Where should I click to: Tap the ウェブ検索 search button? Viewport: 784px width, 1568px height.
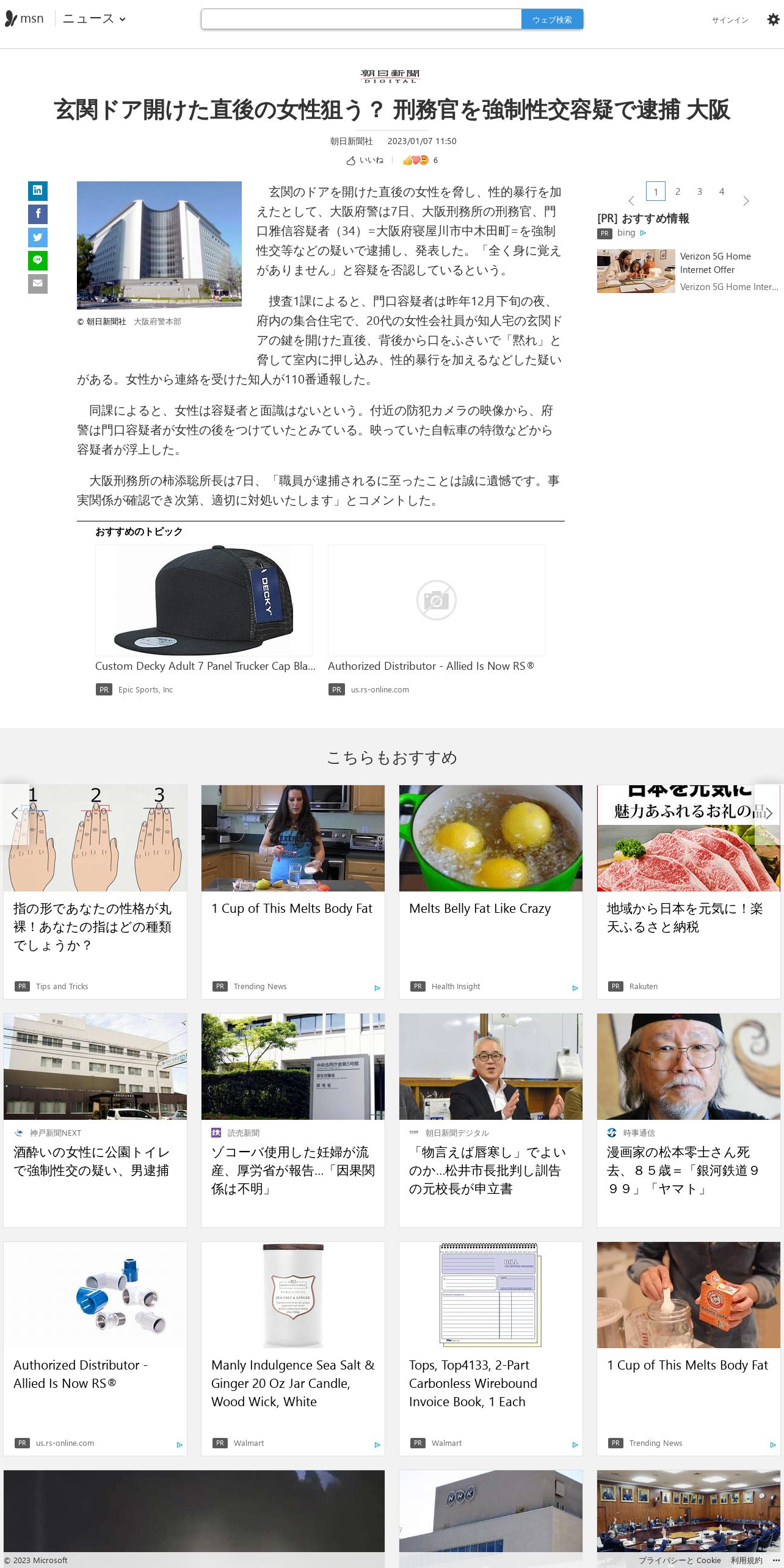[552, 20]
